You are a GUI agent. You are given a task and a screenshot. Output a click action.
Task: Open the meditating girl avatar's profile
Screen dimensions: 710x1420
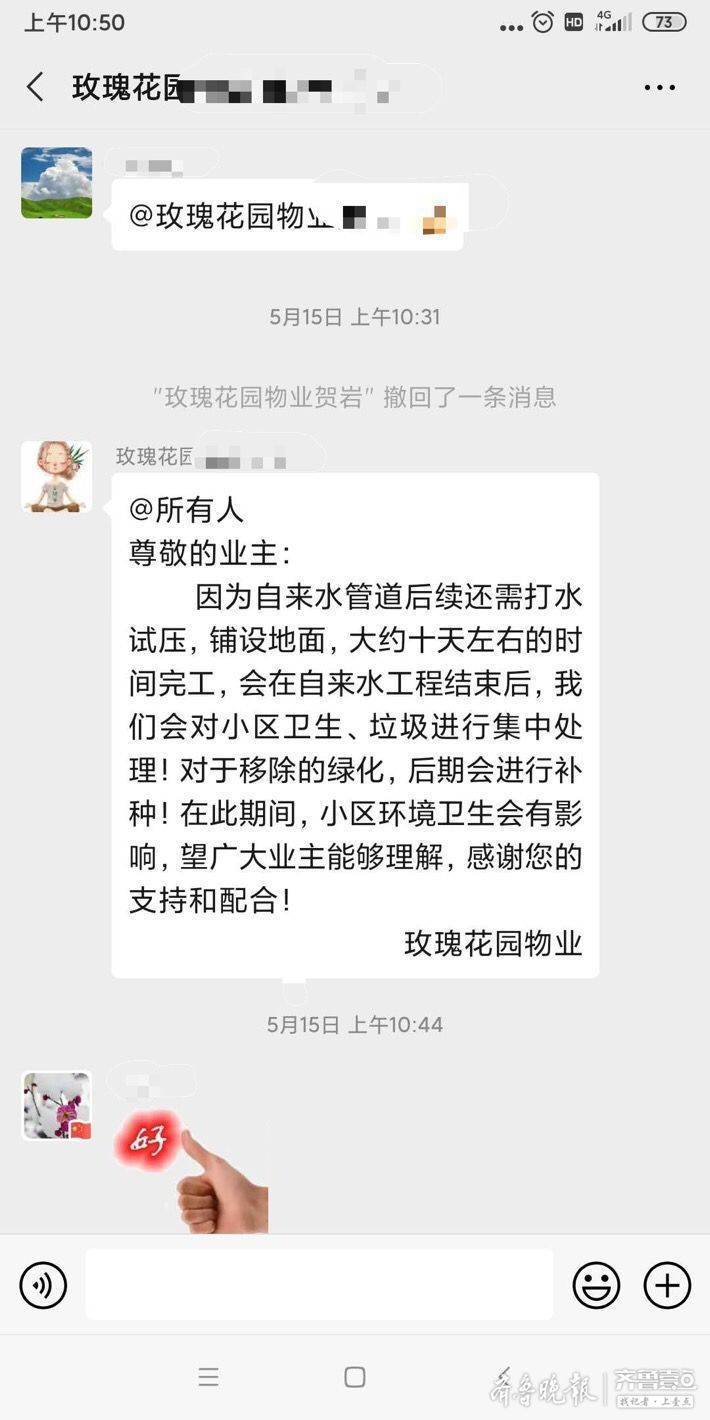(56, 477)
